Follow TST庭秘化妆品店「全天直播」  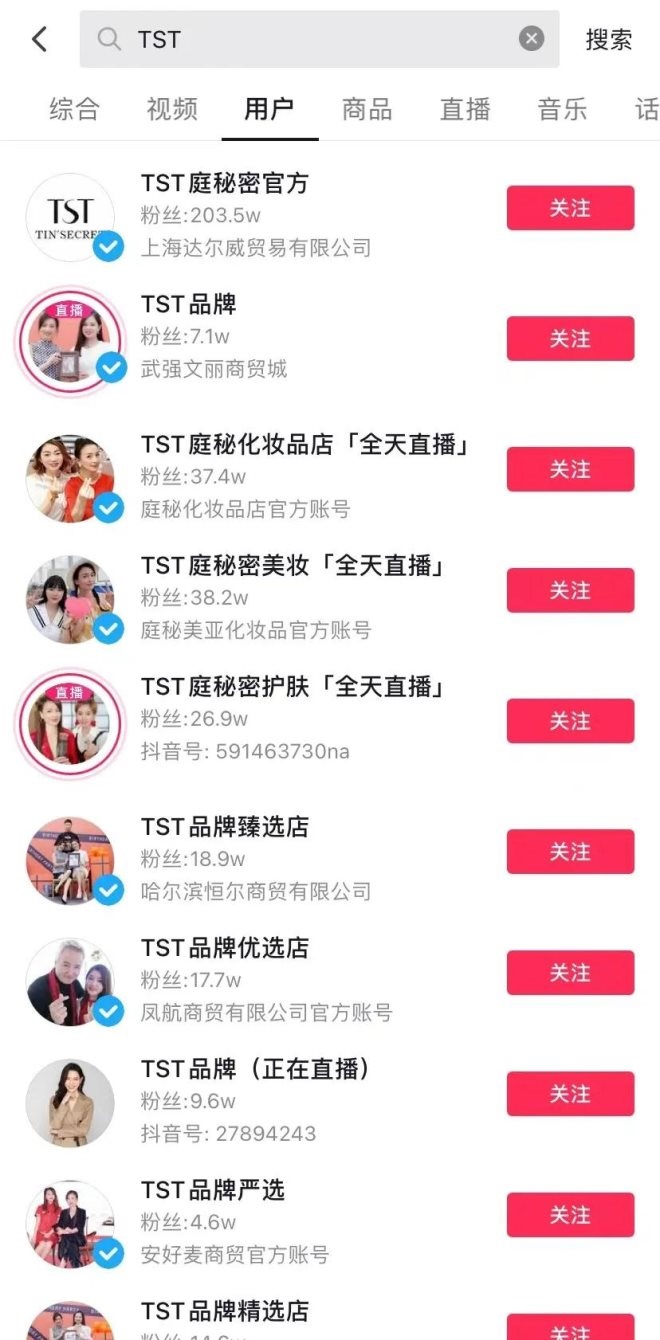pyautogui.click(x=570, y=469)
